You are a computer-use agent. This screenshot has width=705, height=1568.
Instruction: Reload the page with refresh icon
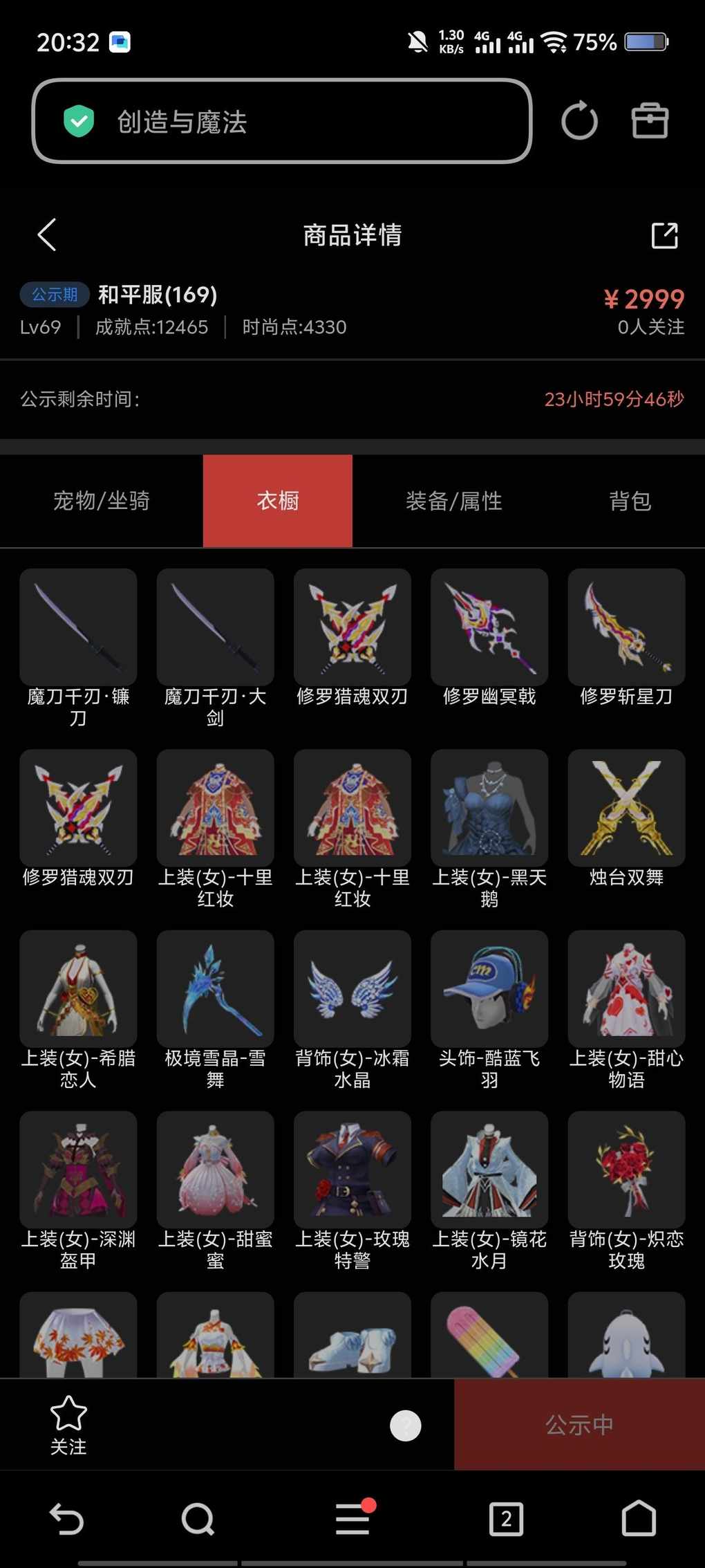coord(579,121)
